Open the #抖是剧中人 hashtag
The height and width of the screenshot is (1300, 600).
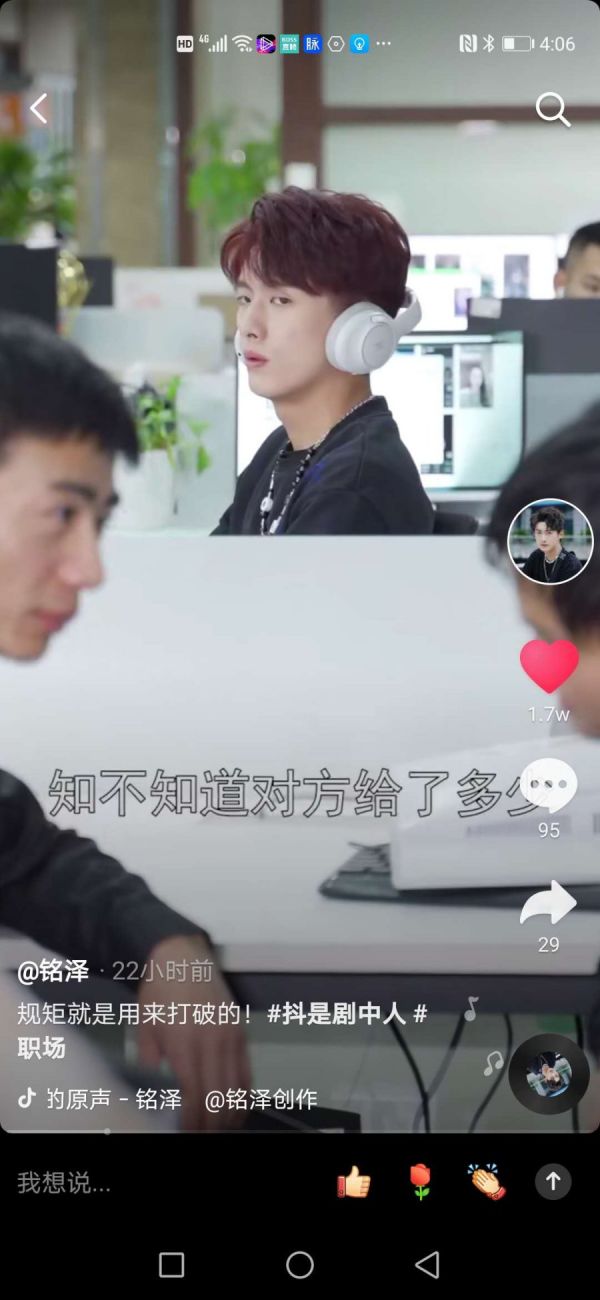point(336,1013)
